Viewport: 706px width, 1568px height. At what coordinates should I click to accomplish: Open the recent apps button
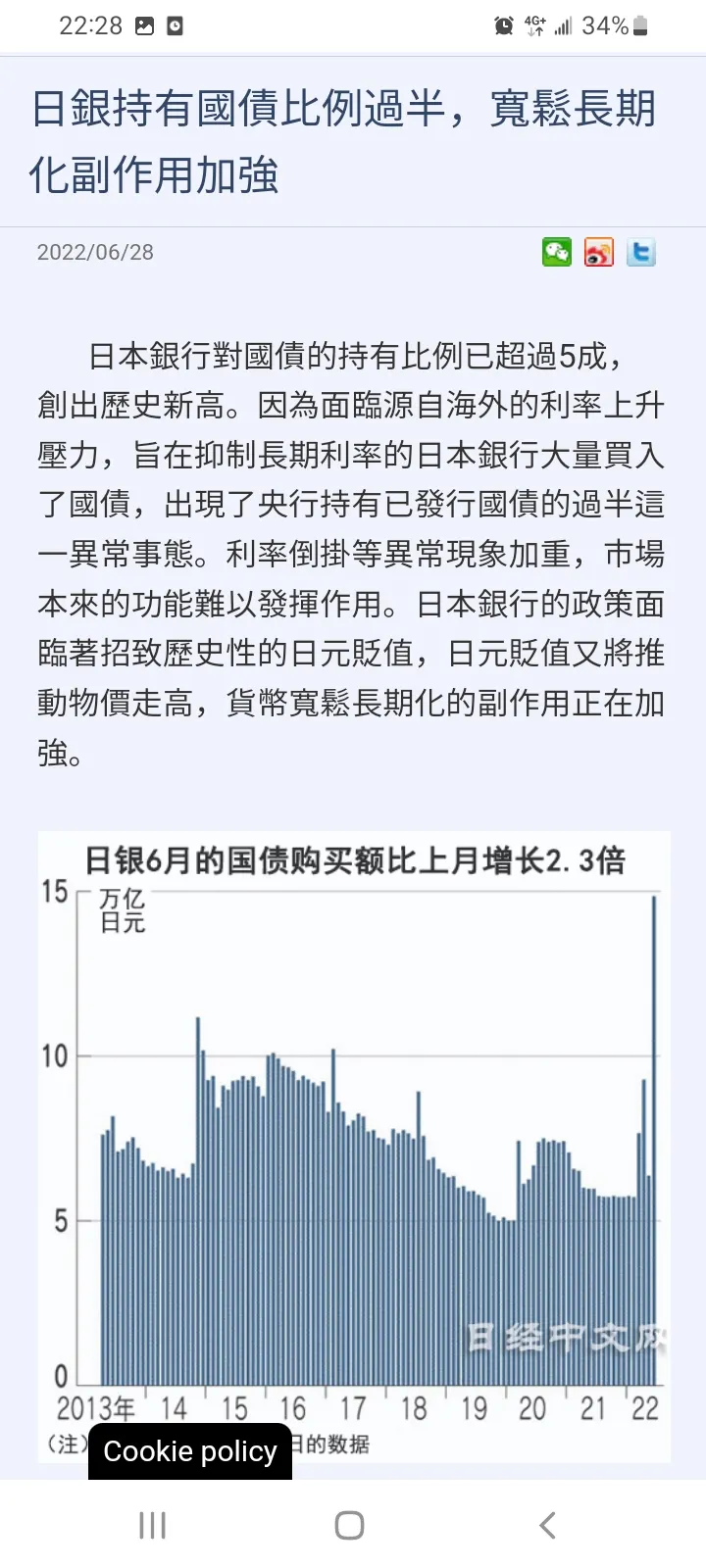[151, 1524]
